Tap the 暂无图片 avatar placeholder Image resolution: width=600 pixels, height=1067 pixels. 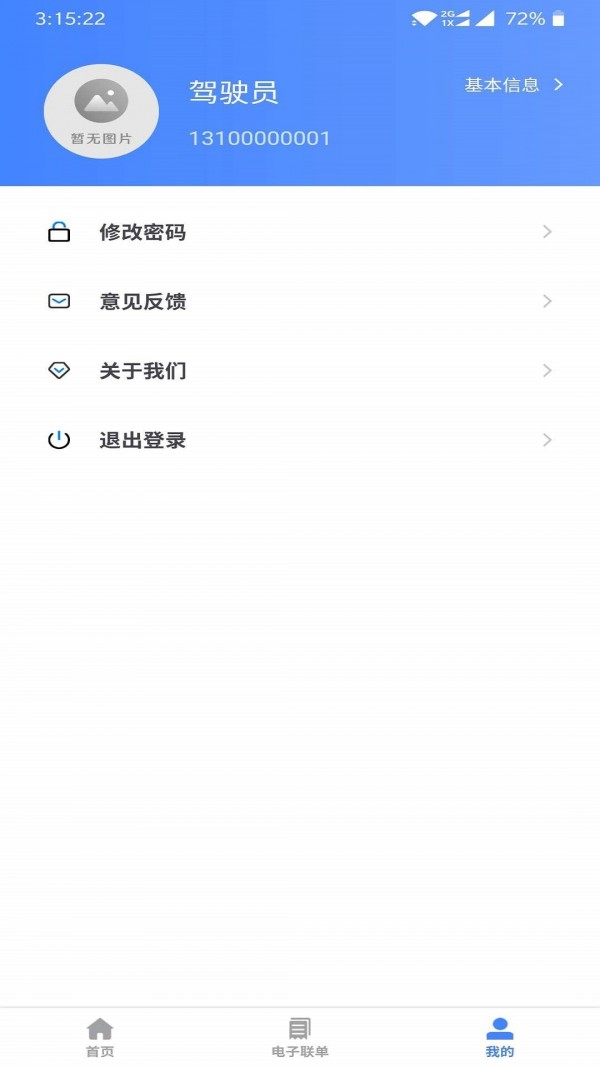[101, 111]
